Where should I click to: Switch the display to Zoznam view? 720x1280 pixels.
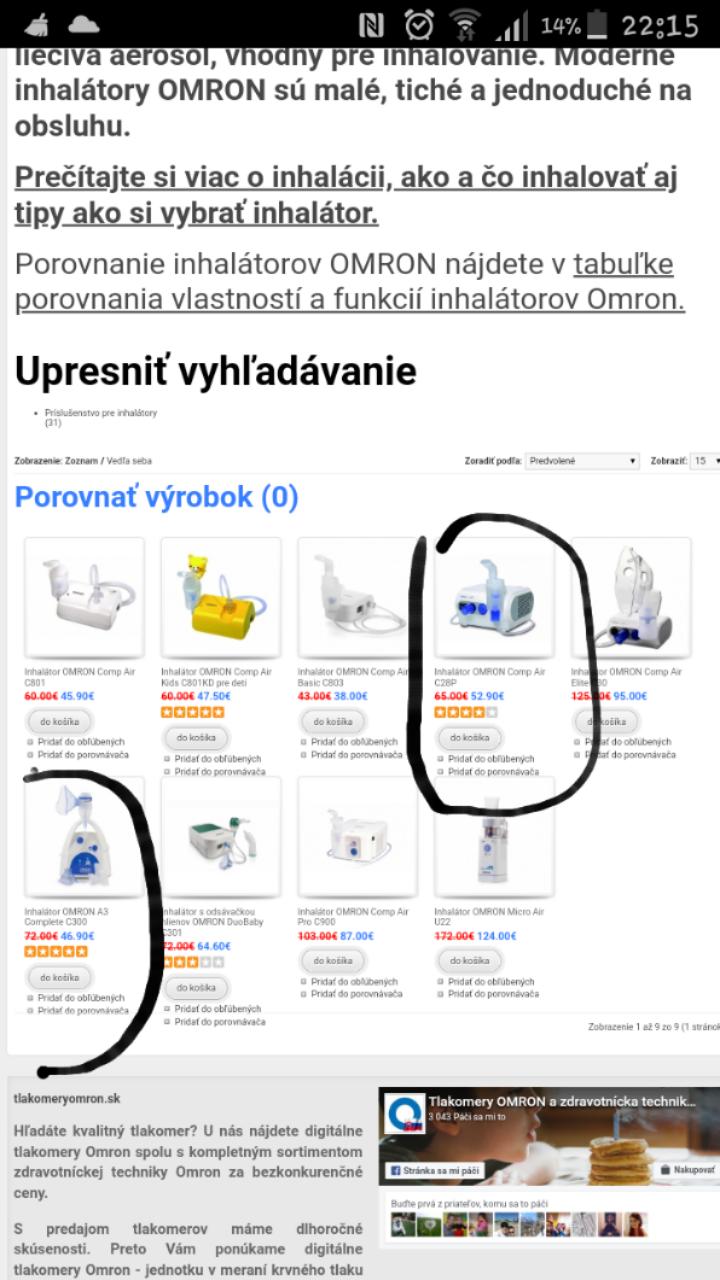[x=81, y=461]
